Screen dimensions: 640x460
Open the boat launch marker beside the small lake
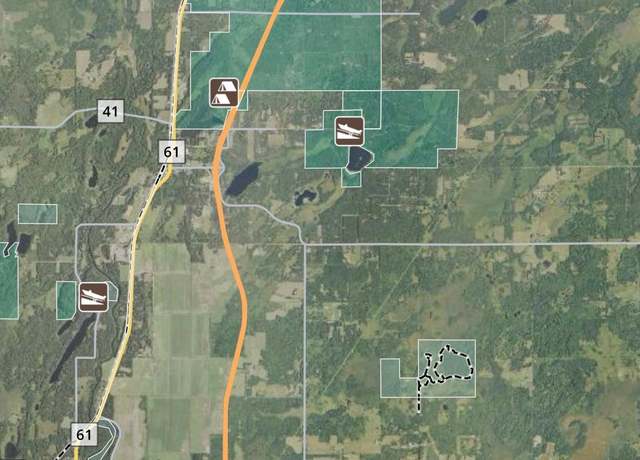349,130
